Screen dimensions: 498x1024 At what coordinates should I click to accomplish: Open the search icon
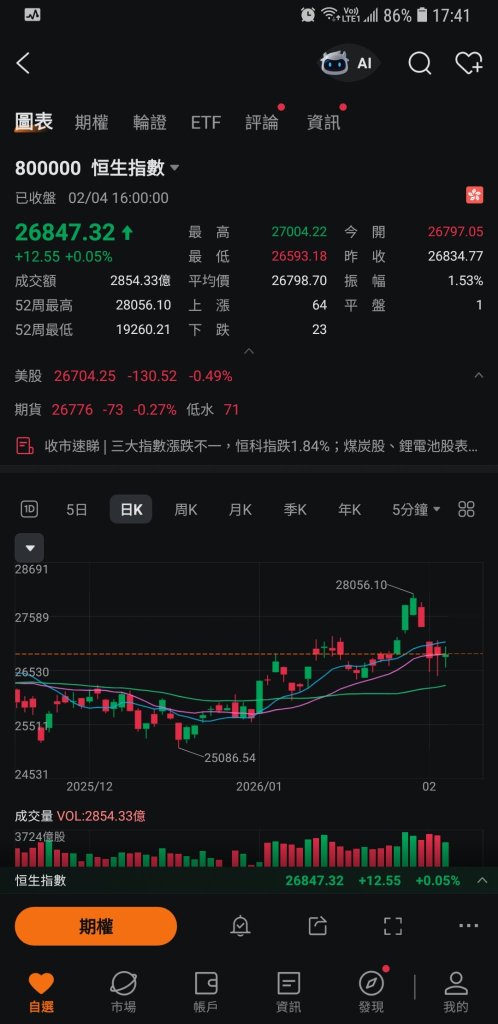tap(420, 63)
